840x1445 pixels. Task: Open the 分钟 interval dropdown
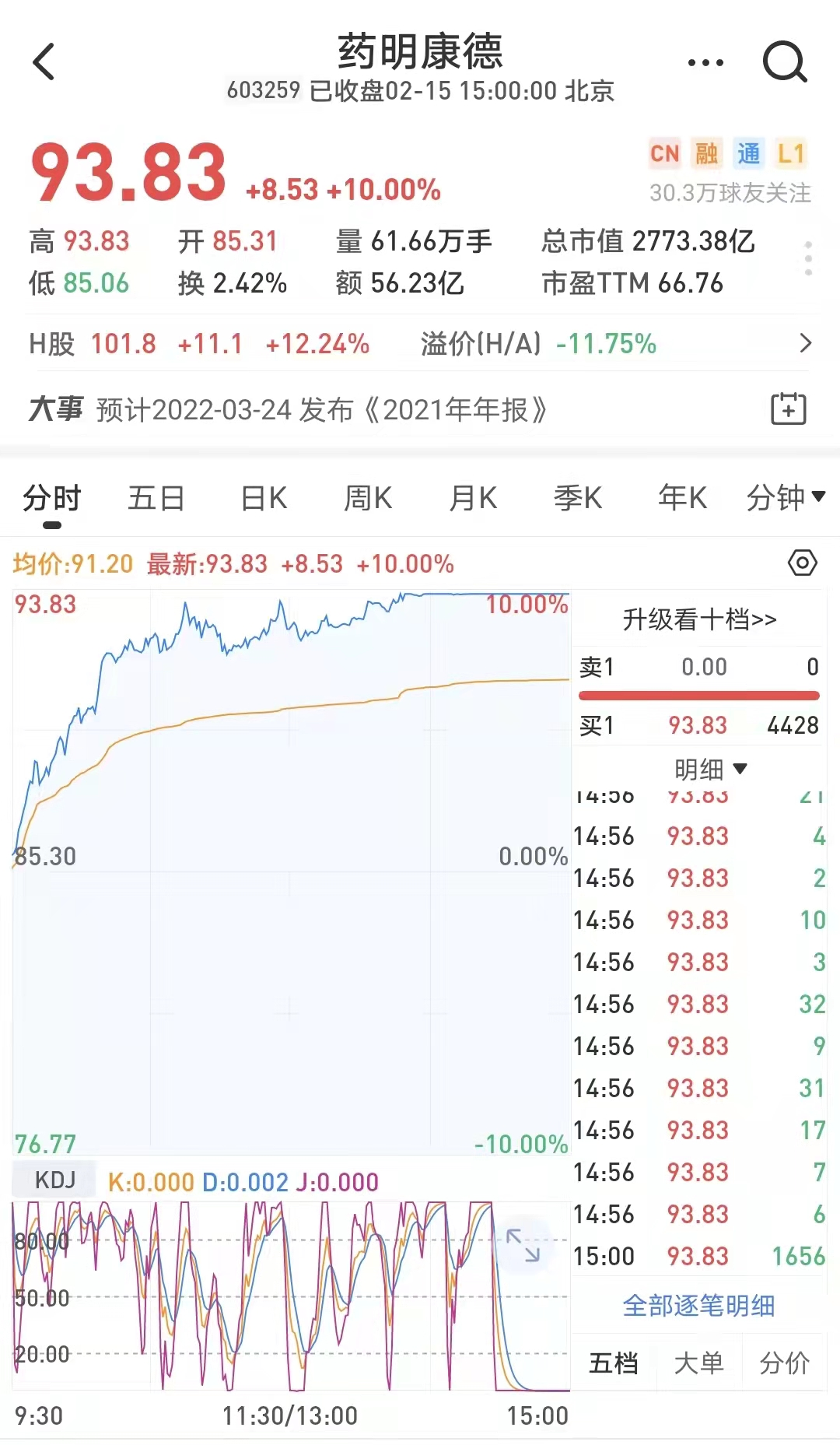pos(785,498)
